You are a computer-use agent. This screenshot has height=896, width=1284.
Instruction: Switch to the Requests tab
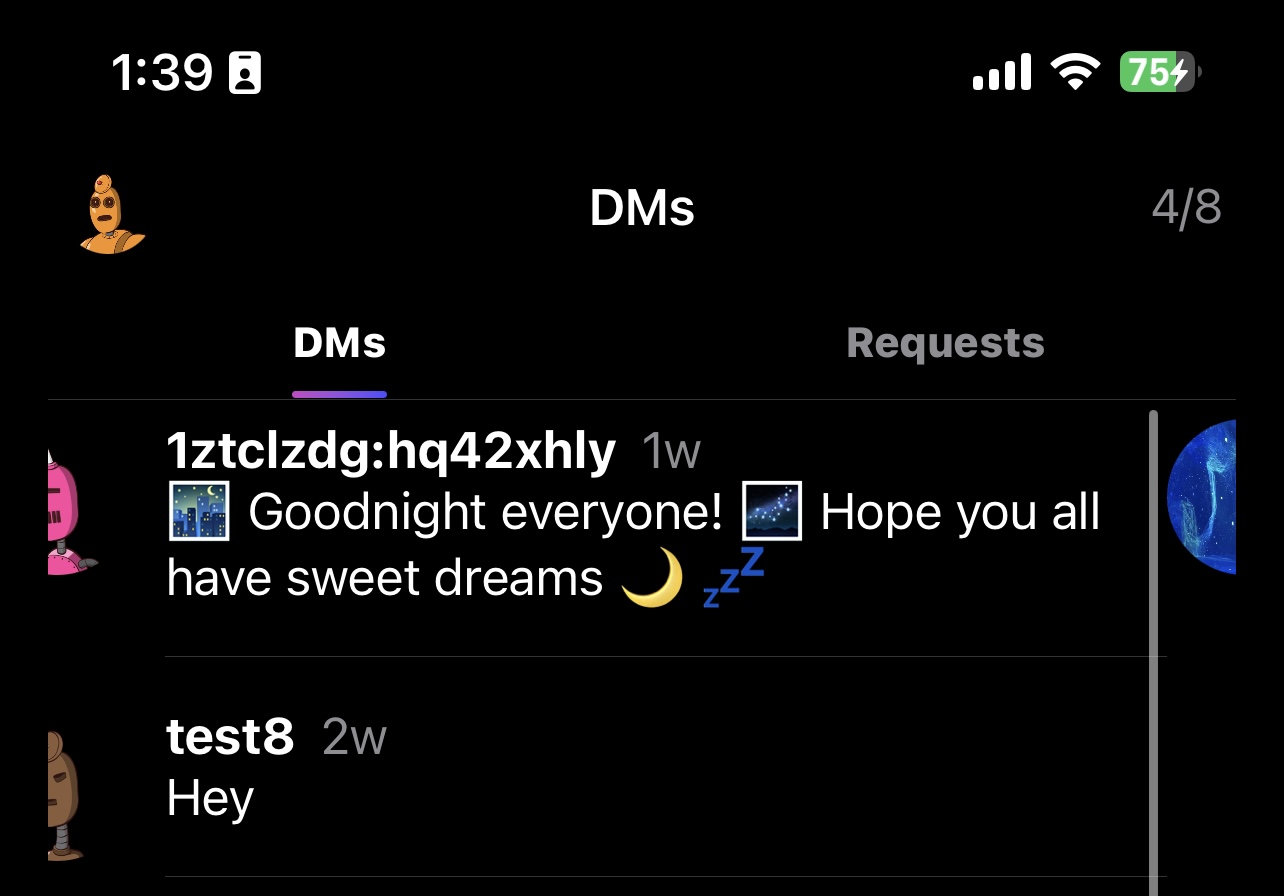click(x=945, y=344)
